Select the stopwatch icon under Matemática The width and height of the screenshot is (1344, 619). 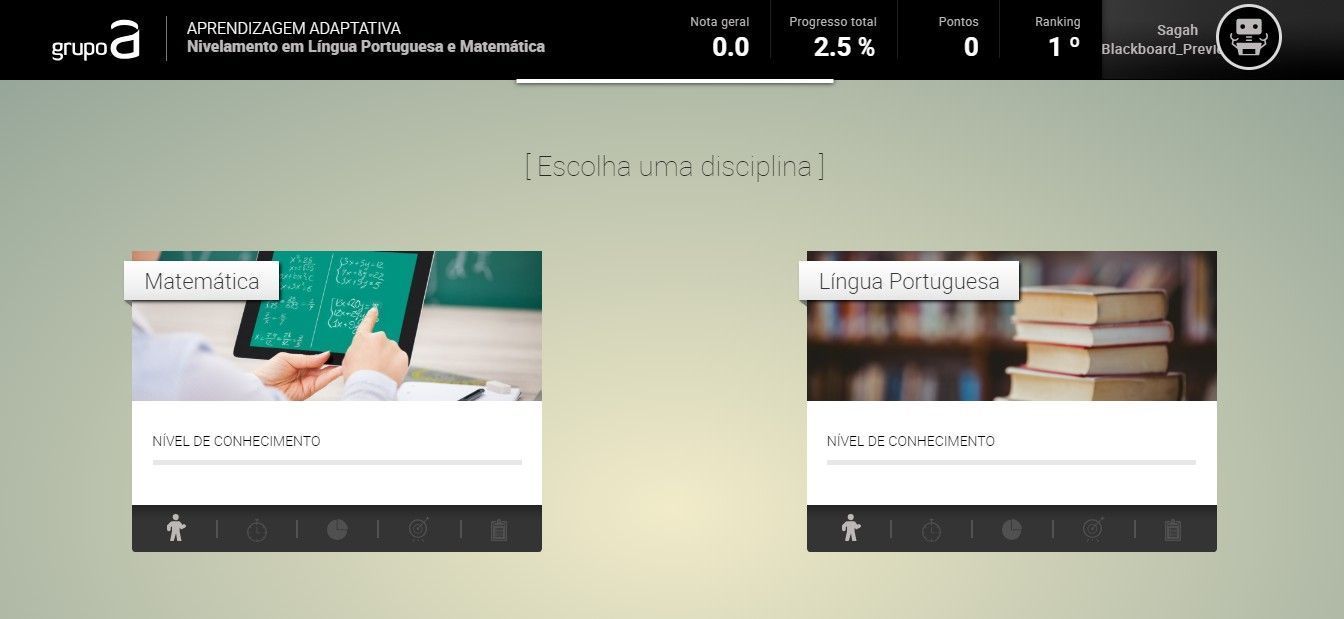coord(257,529)
